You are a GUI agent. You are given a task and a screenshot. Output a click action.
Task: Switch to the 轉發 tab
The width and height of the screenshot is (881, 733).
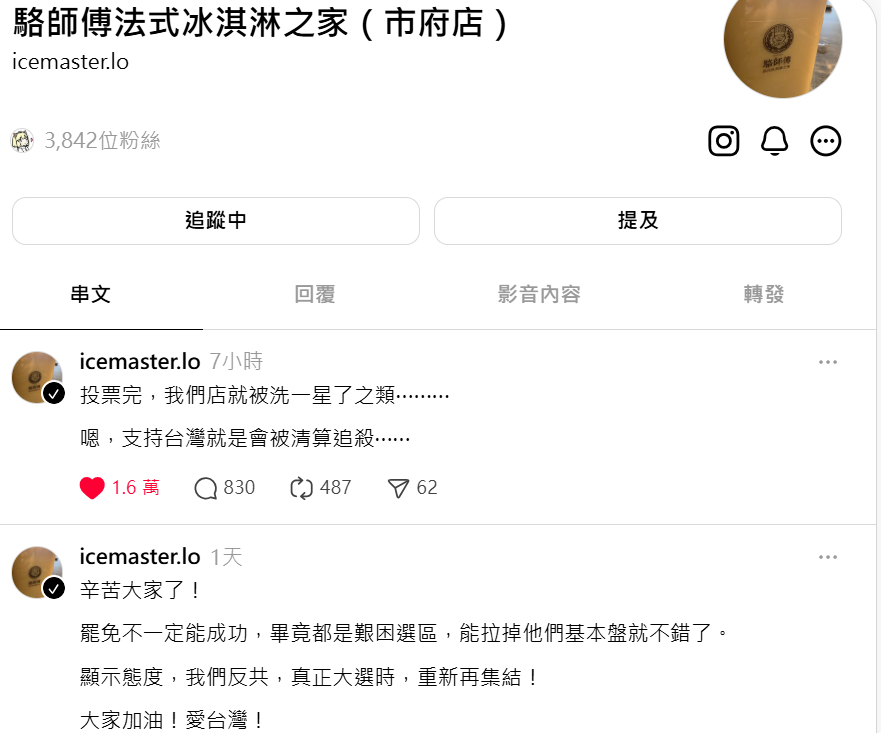(763, 294)
